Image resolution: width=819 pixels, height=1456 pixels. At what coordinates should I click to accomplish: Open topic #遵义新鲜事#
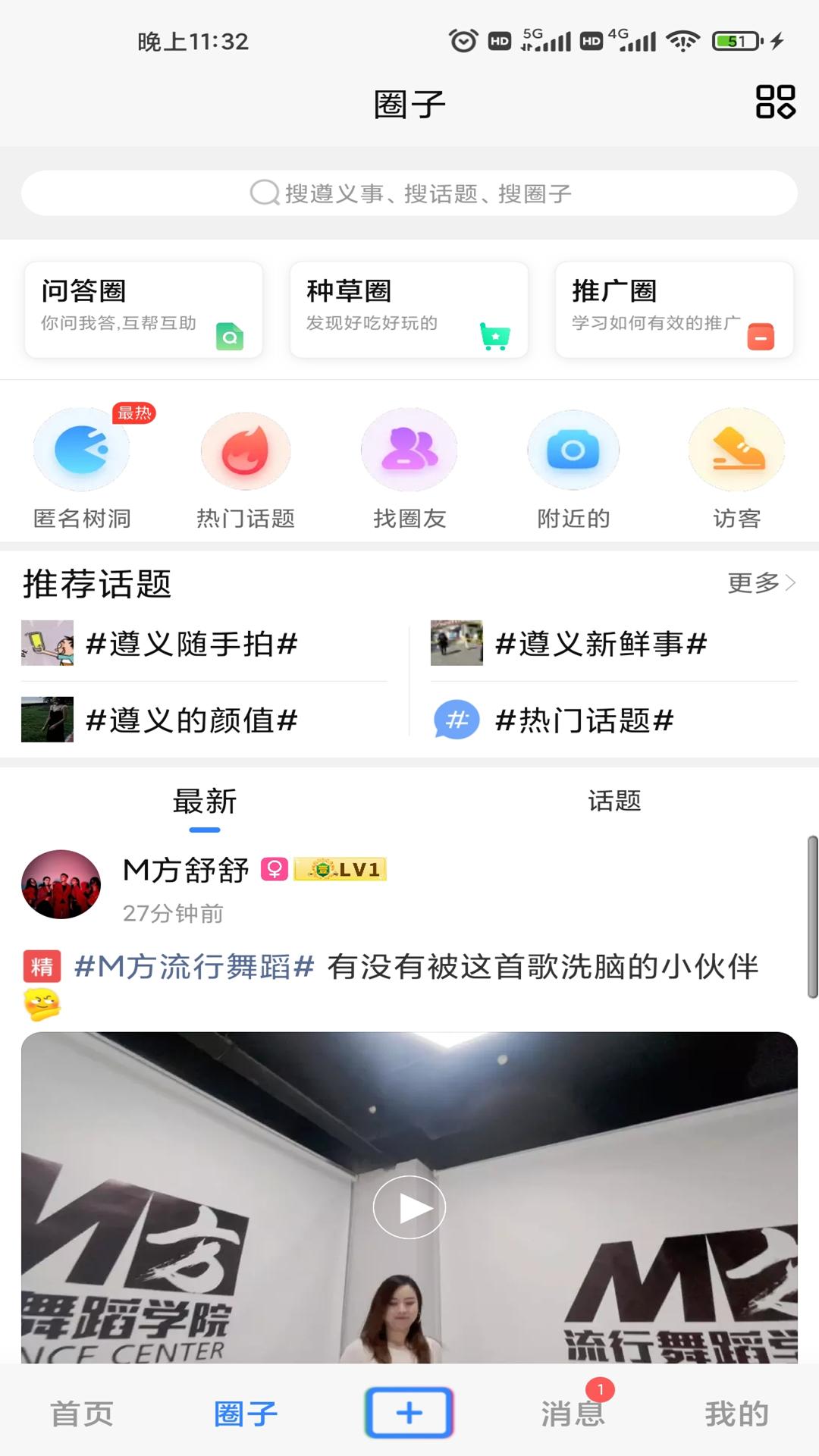click(601, 644)
